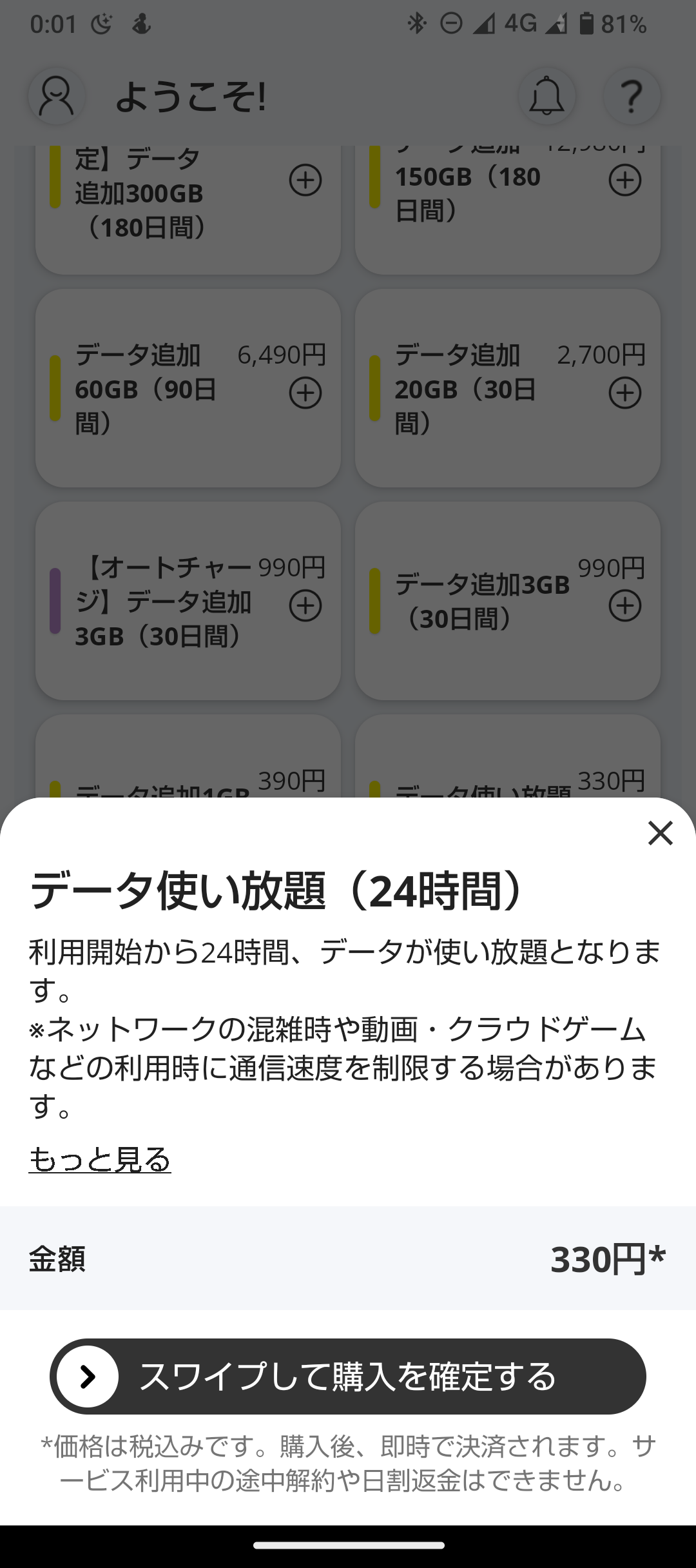Open the もっと見る link
696x1568 pixels.
[100, 1159]
